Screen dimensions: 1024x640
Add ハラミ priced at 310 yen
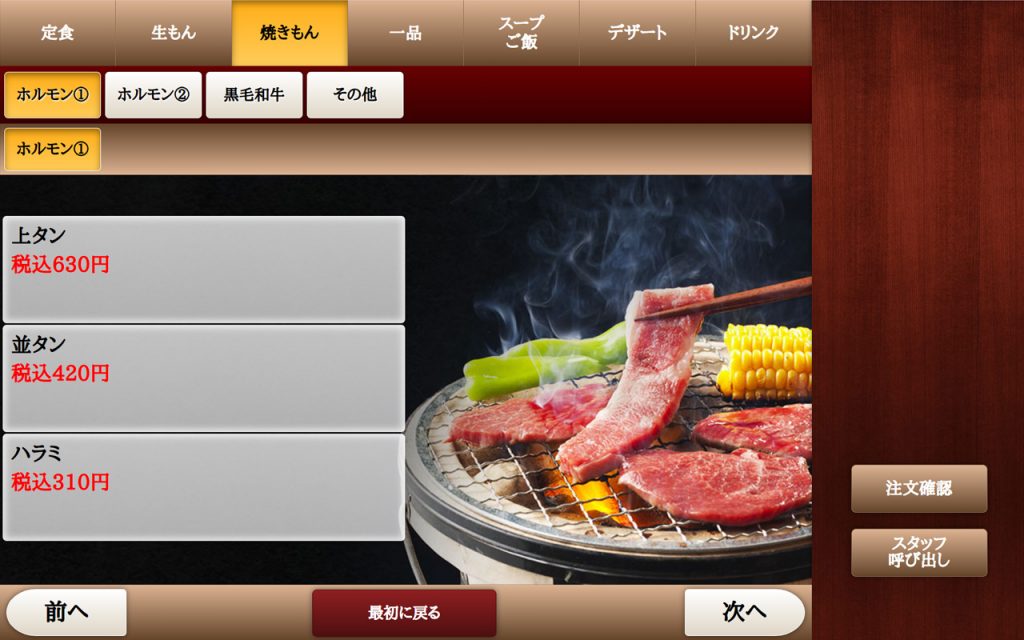[204, 487]
